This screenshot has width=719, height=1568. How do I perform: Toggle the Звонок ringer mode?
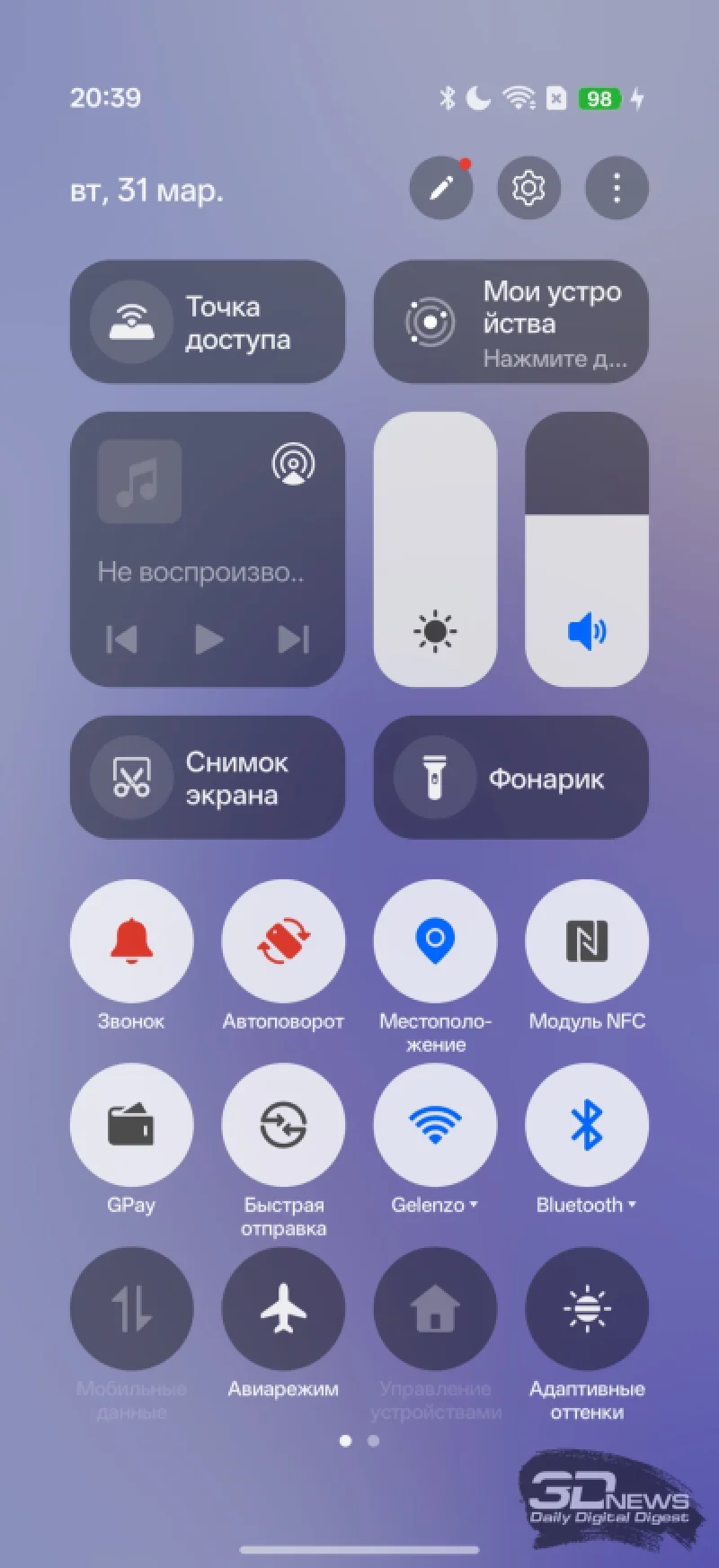131,941
